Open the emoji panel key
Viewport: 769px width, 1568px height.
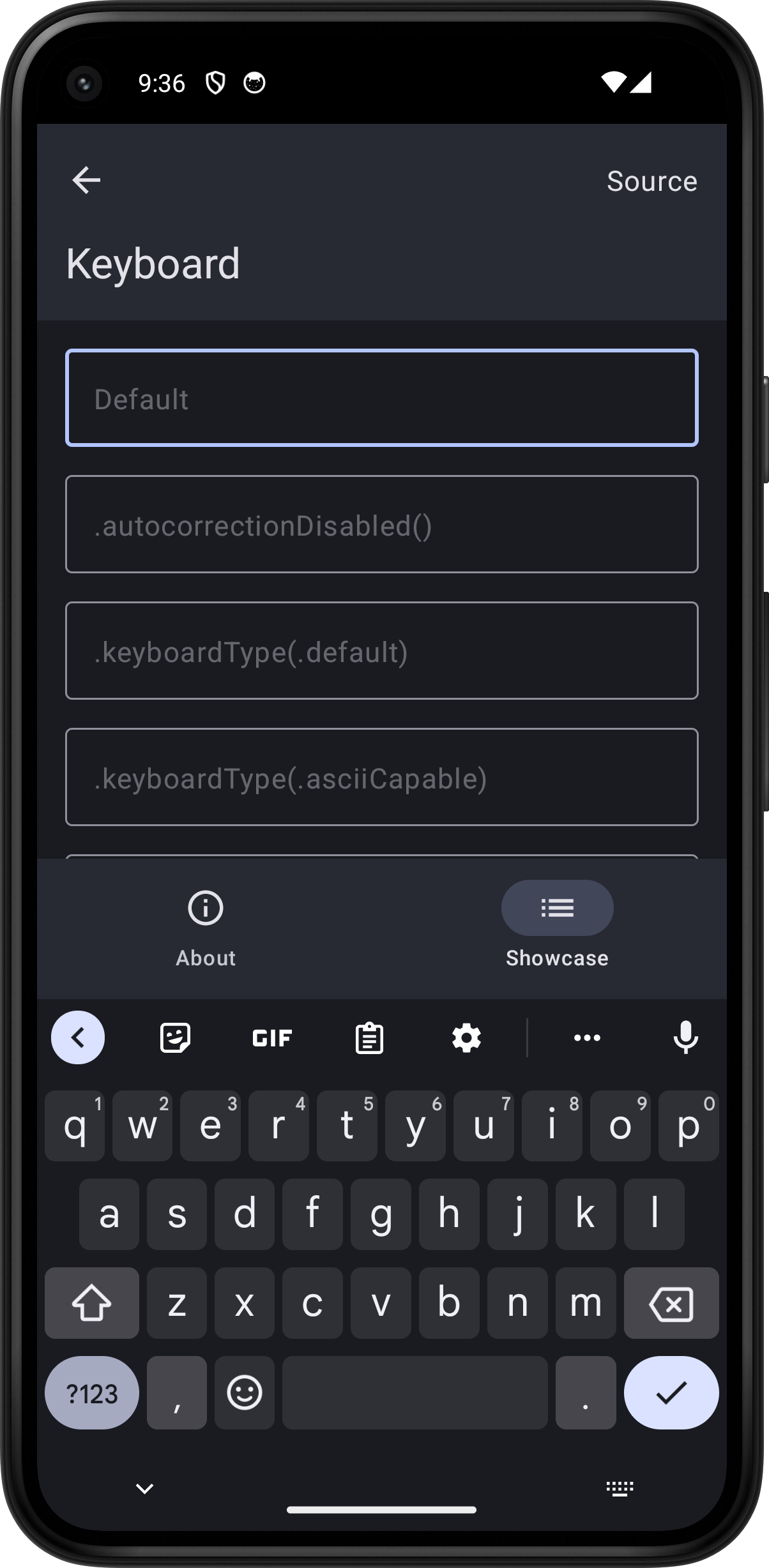[x=244, y=1392]
